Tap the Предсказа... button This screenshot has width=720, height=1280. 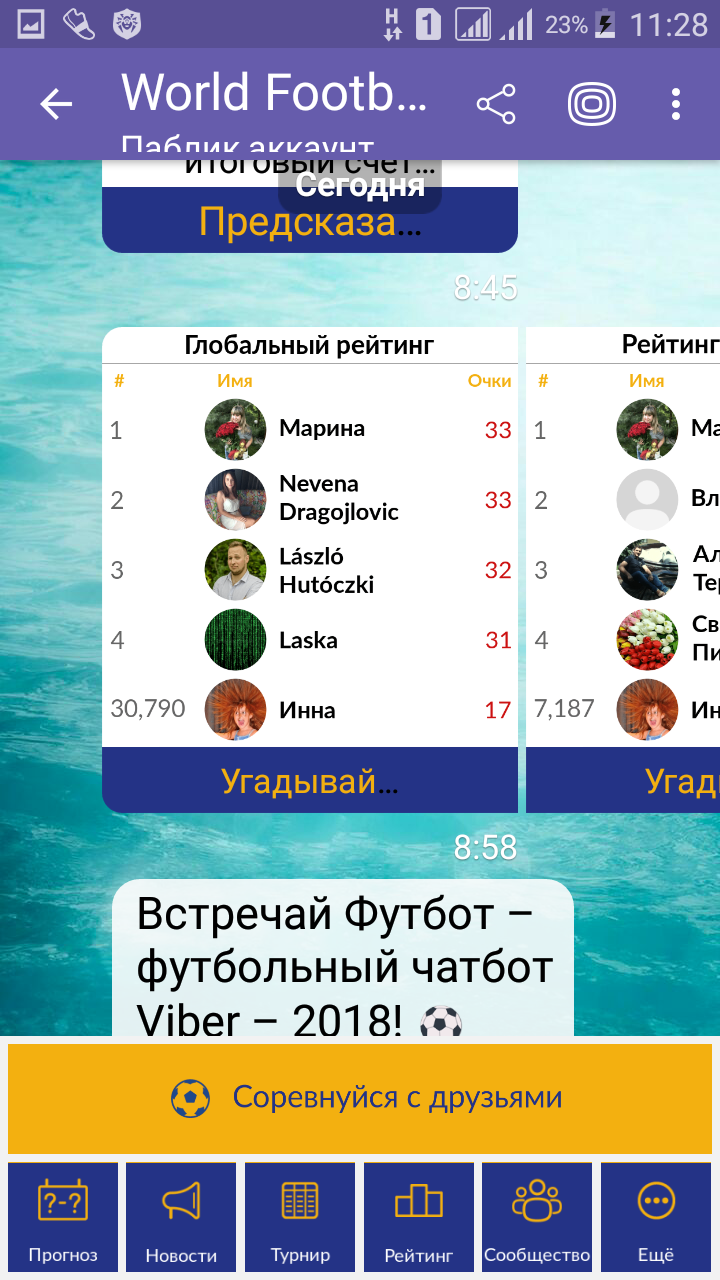coord(310,222)
